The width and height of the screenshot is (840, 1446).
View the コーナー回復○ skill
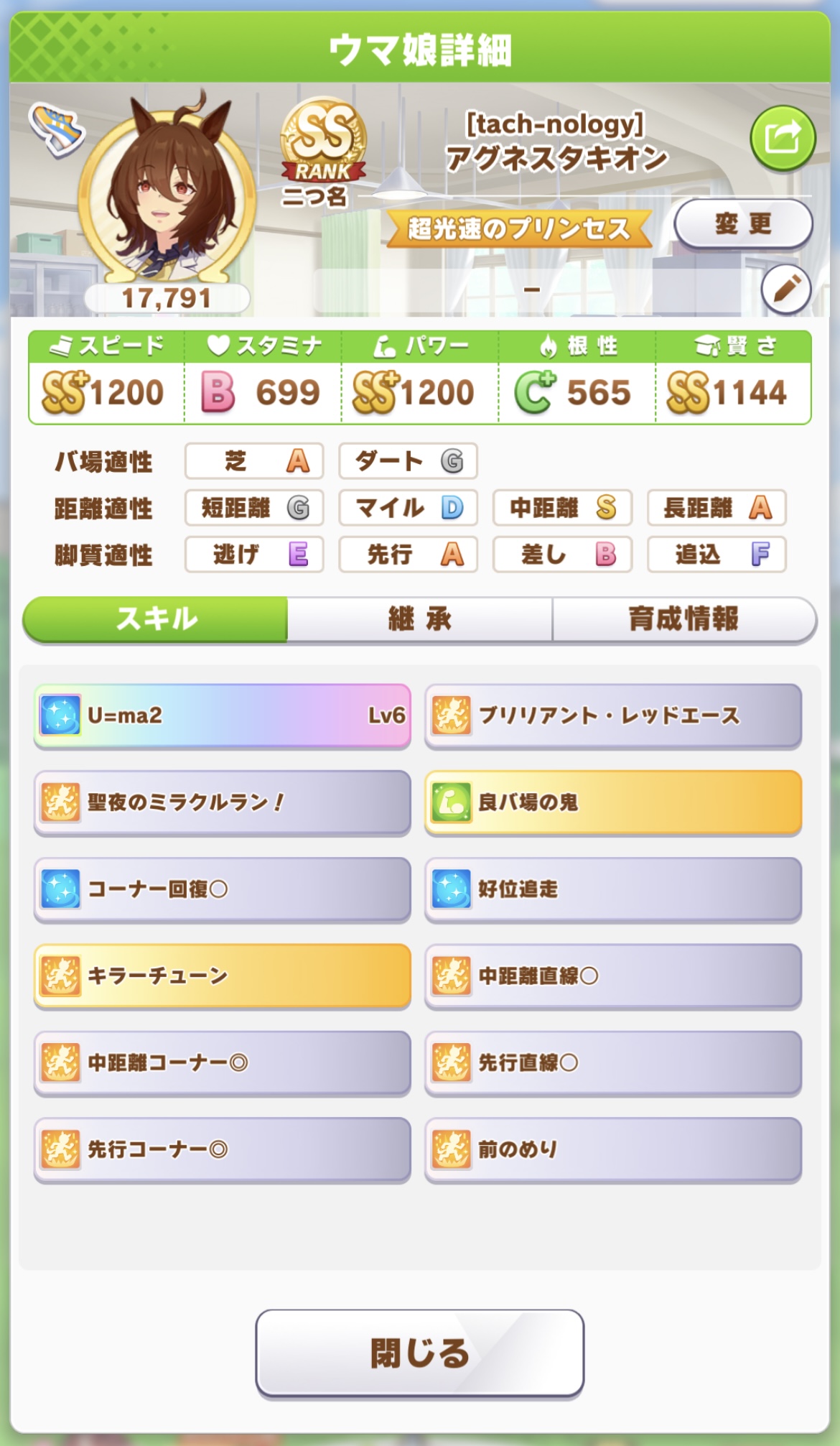[x=222, y=889]
